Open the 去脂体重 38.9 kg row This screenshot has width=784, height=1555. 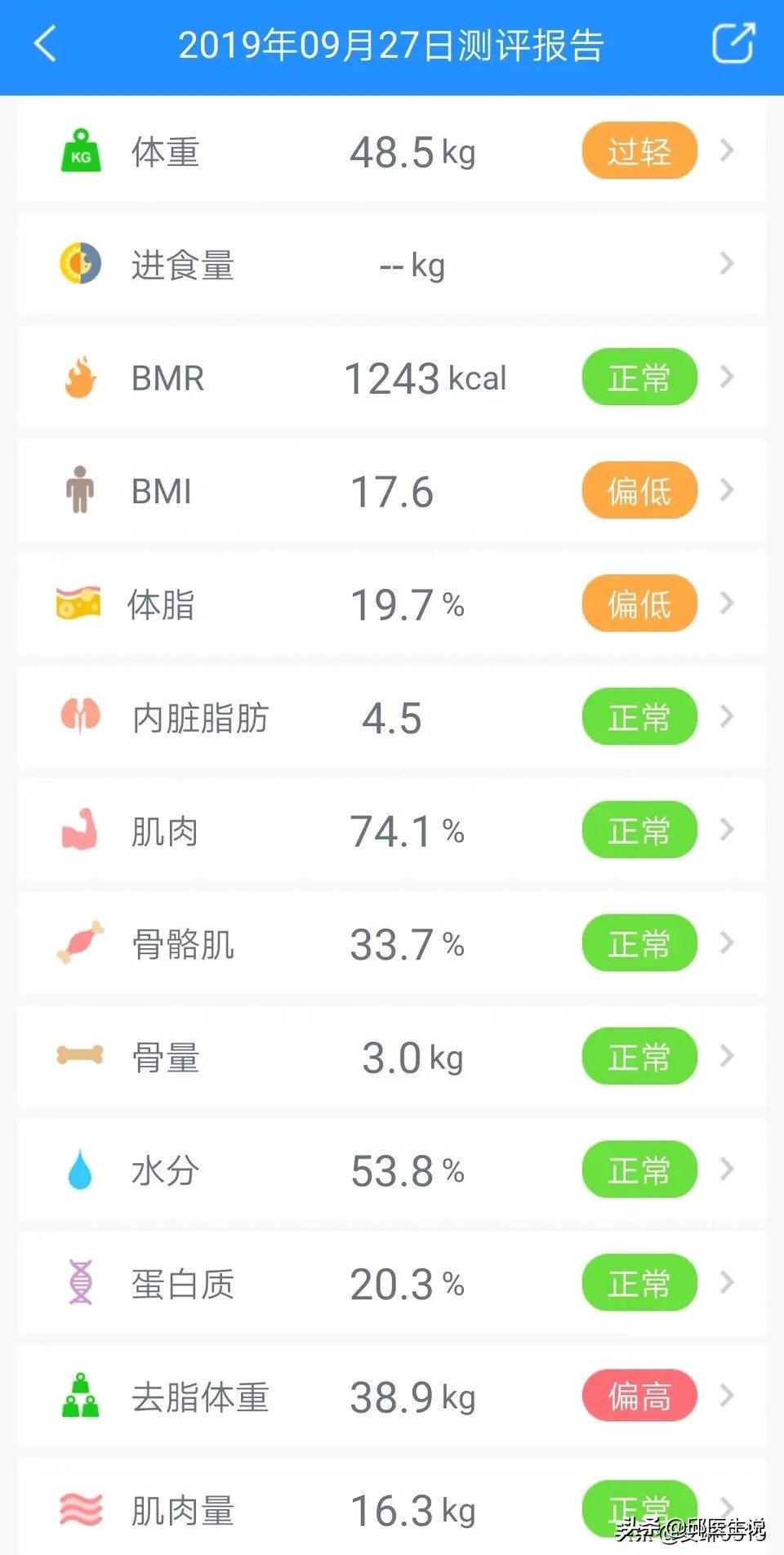[x=392, y=1397]
